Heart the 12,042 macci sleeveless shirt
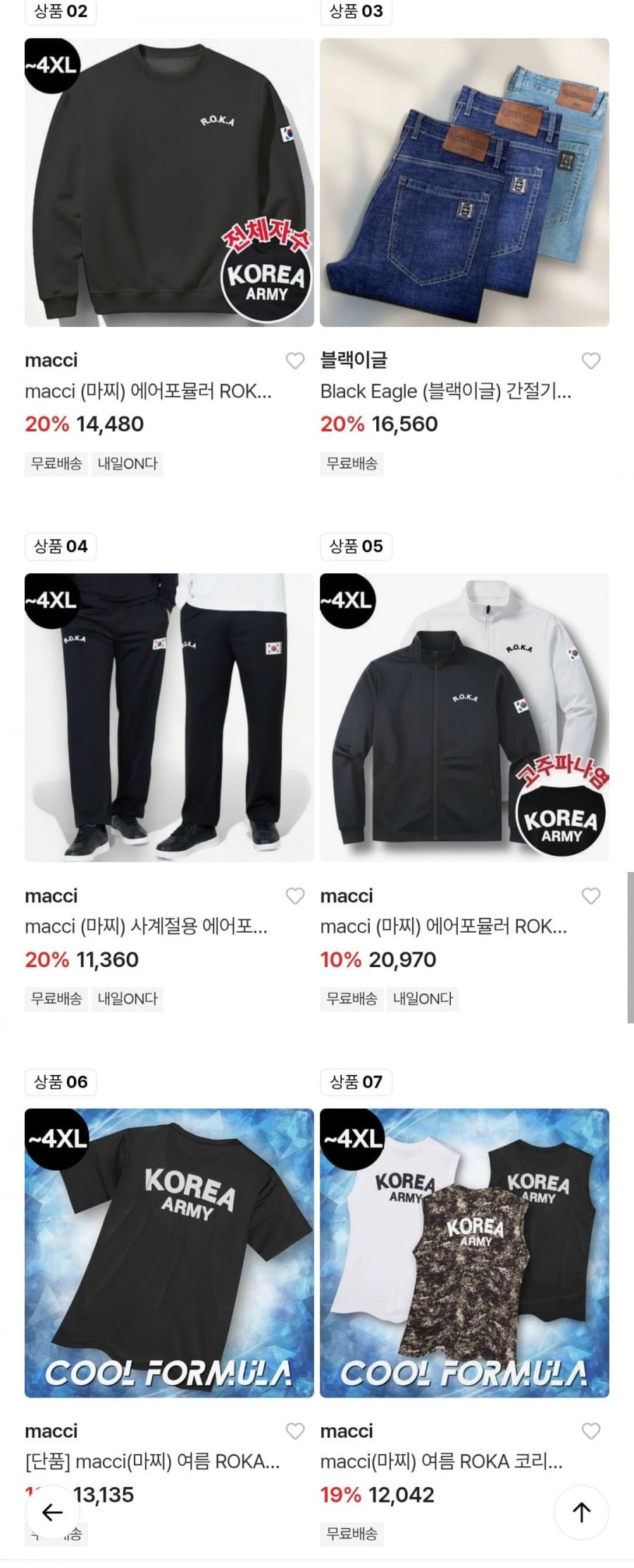634x1568 pixels. [590, 1431]
